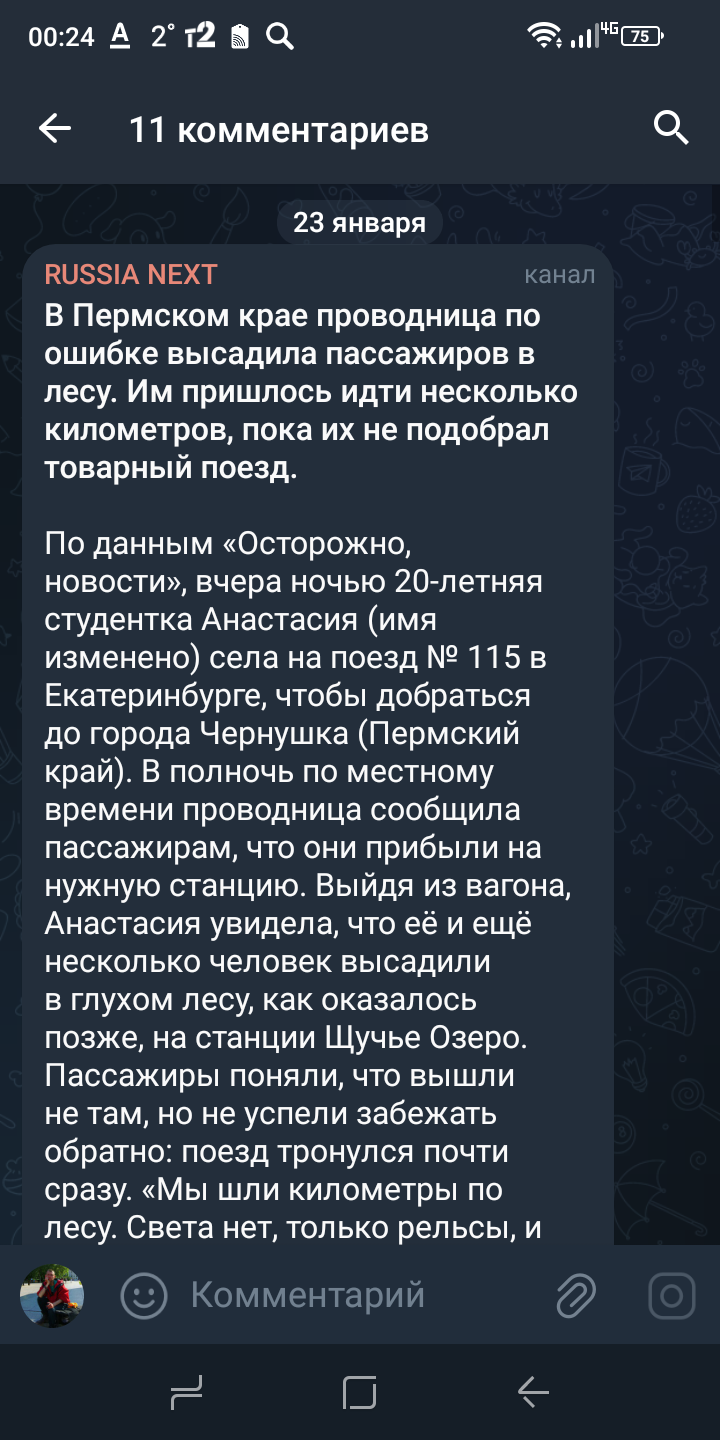
Task: Open the emoji picker
Action: tap(144, 1296)
